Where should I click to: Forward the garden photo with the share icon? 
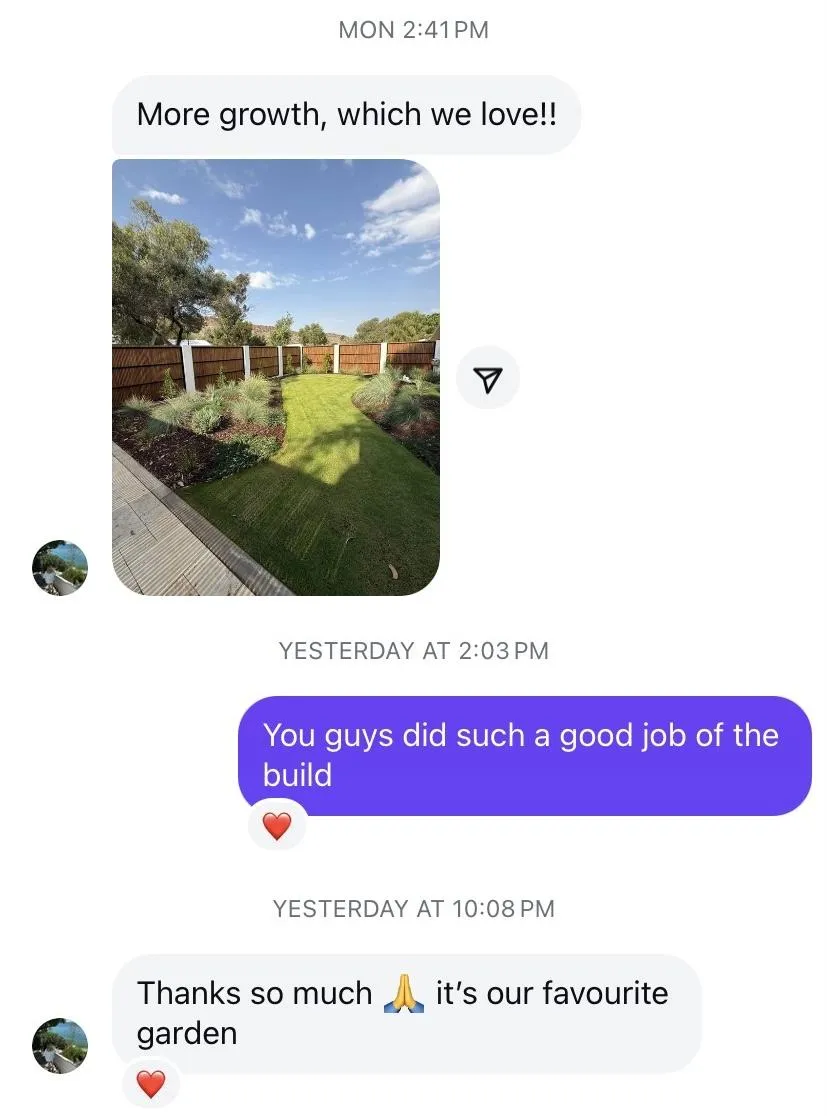(x=487, y=378)
